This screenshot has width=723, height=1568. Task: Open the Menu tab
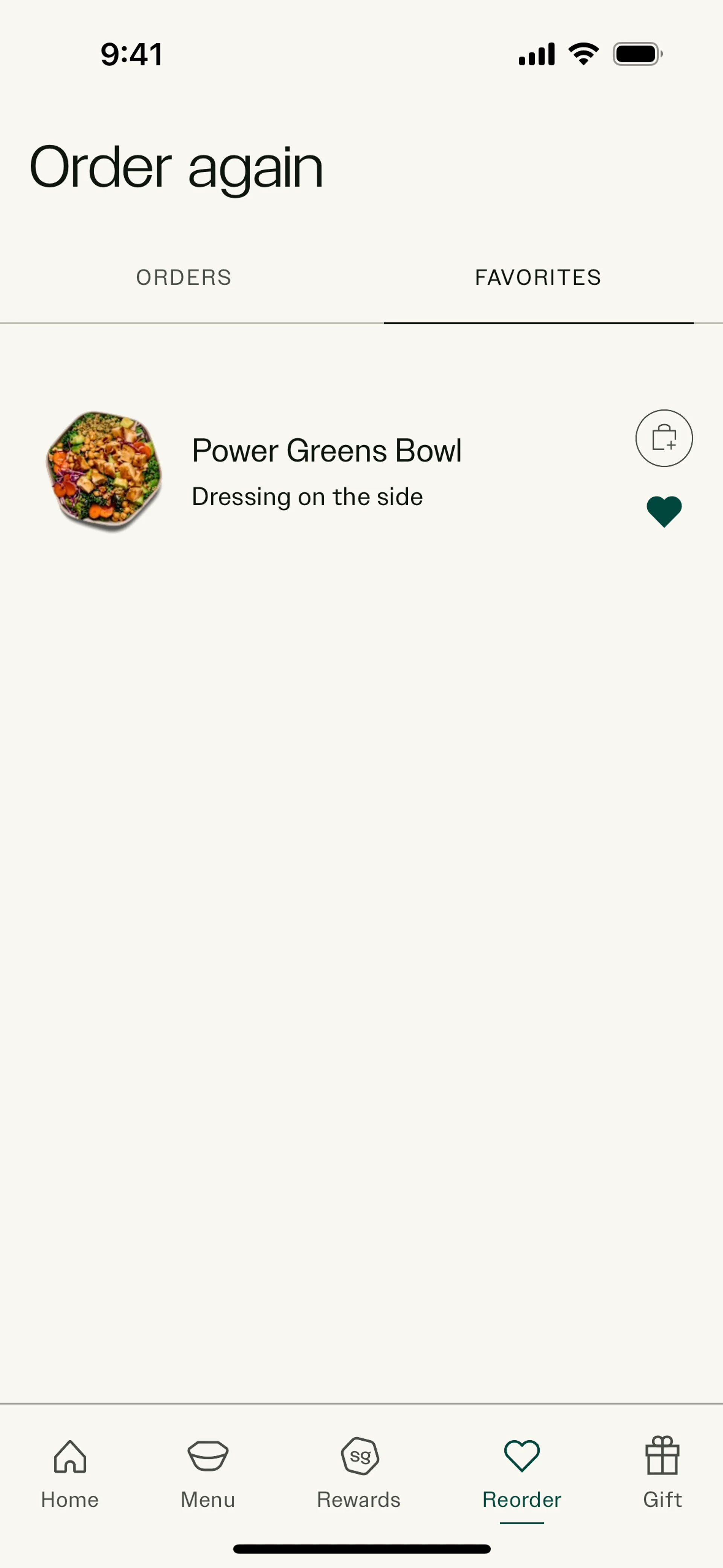tap(207, 1473)
